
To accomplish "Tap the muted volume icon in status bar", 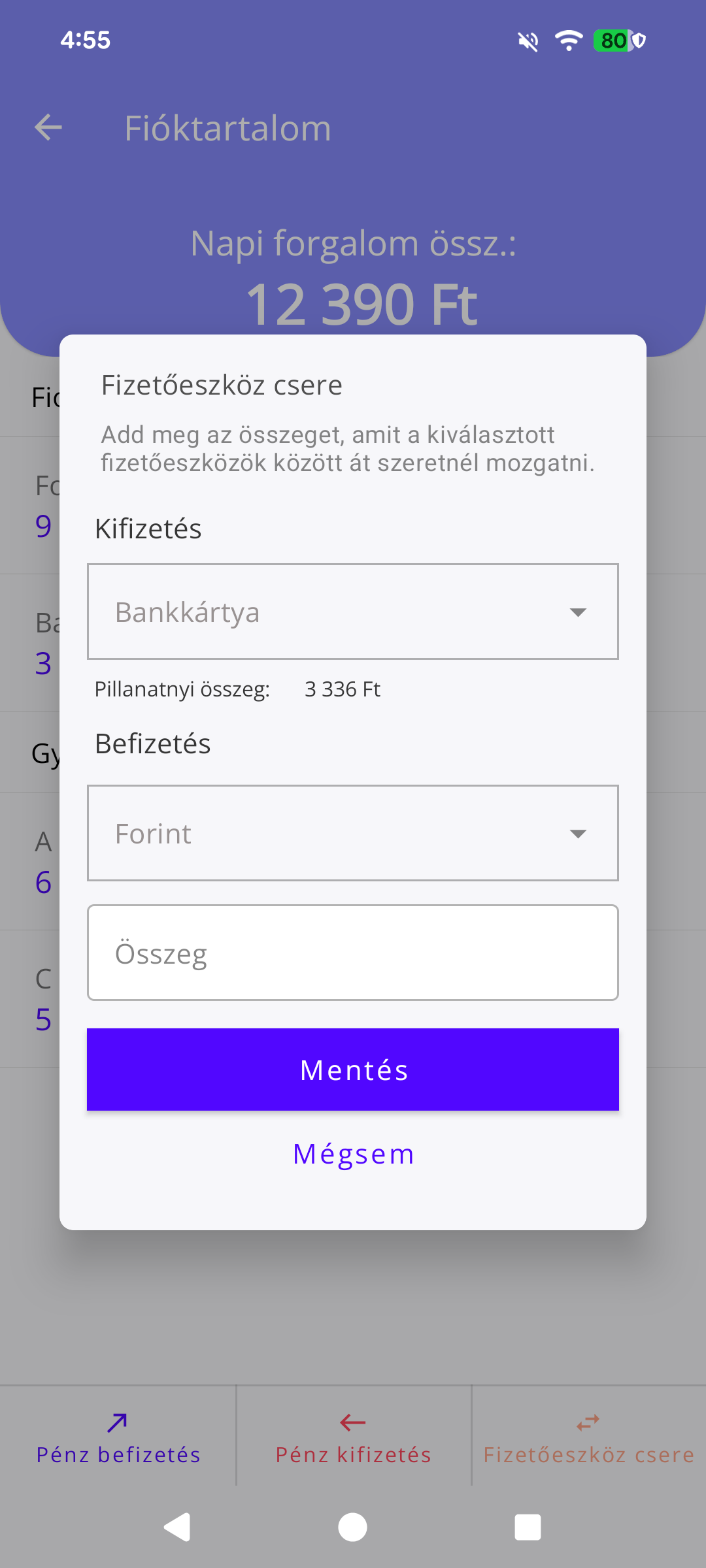I will [x=527, y=41].
